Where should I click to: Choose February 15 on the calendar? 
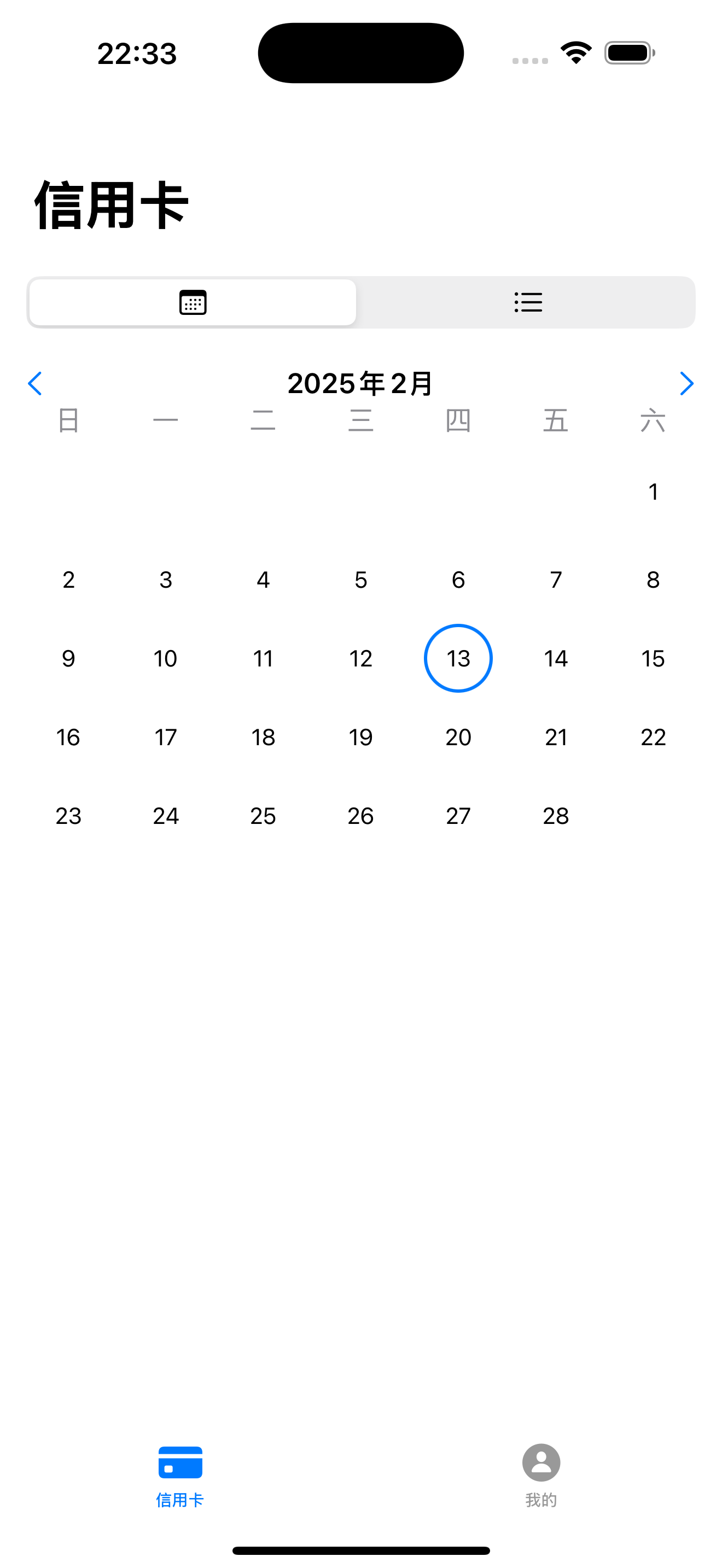point(653,658)
